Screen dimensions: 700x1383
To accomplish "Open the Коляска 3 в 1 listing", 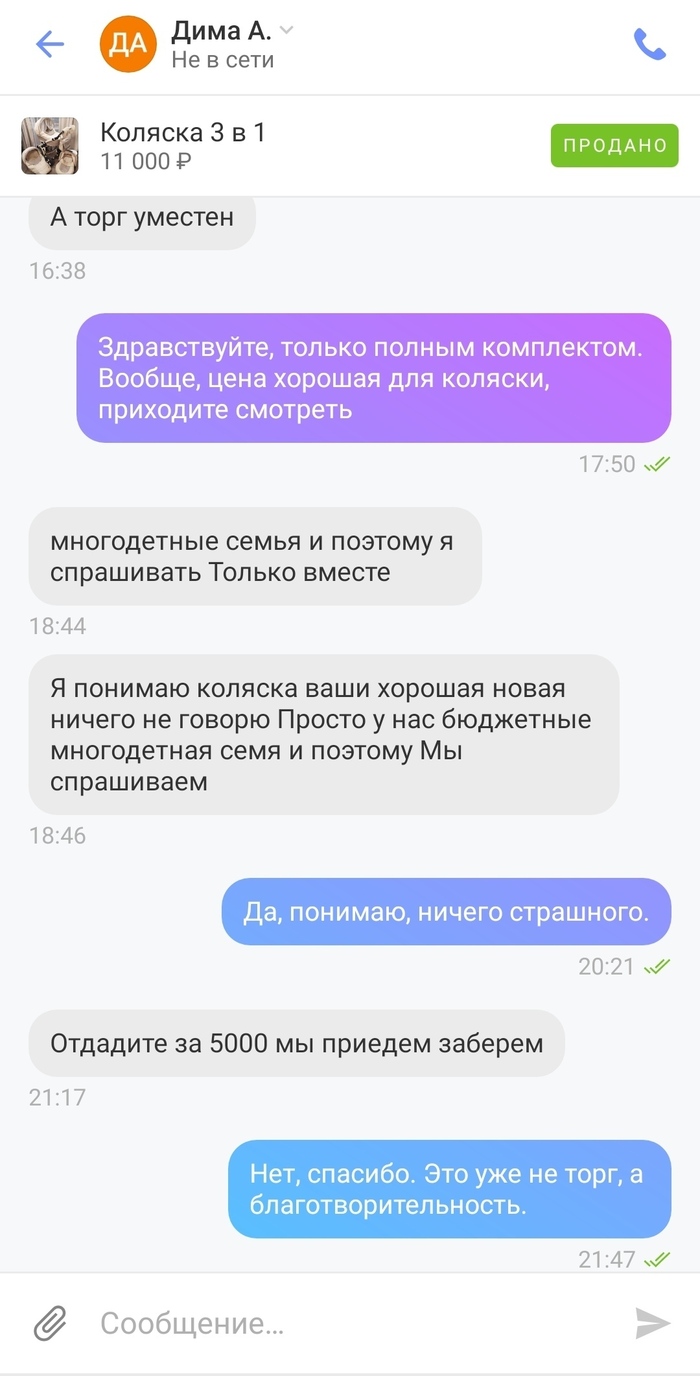I will click(182, 146).
